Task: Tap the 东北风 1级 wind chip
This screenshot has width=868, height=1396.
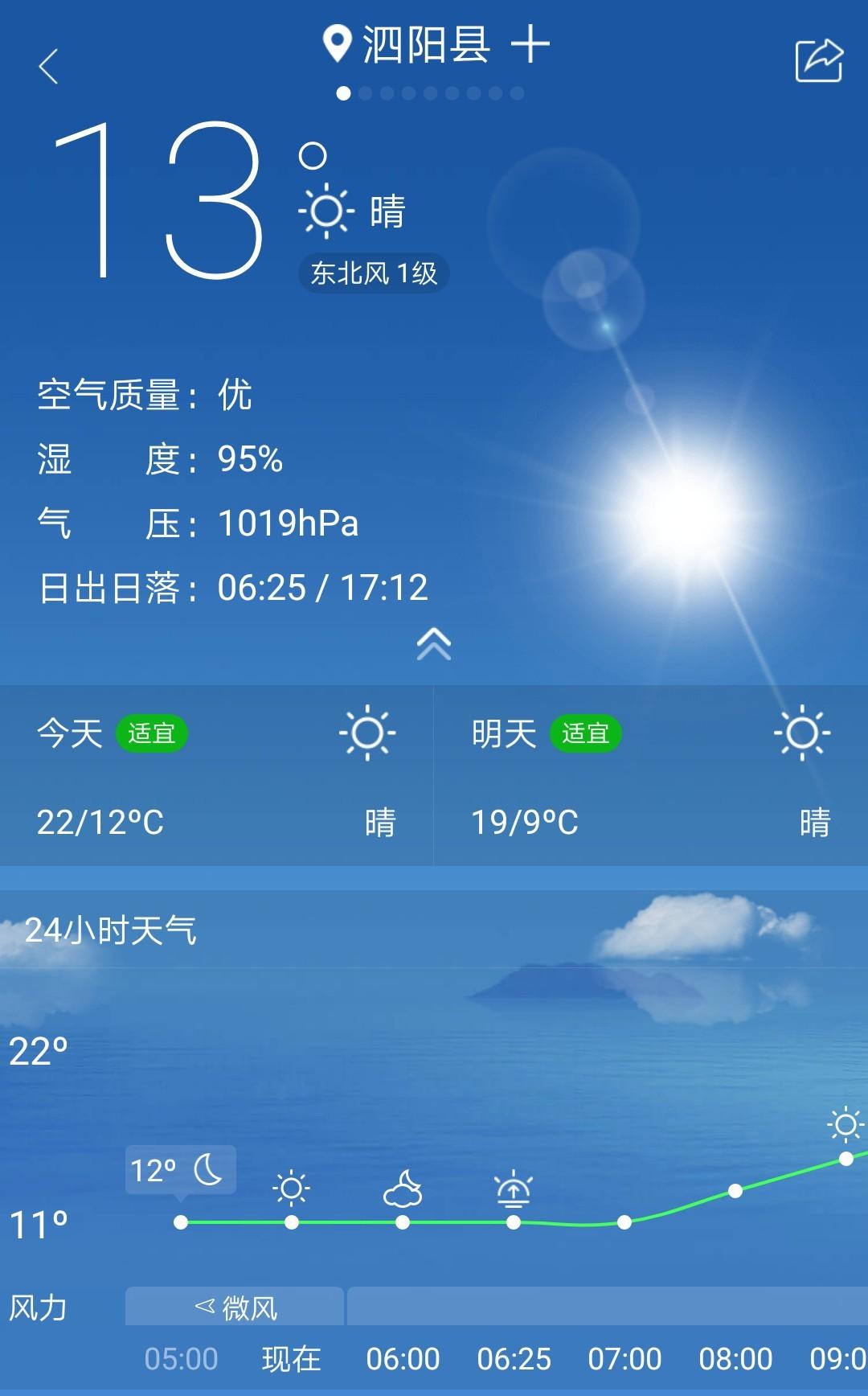Action: [374, 273]
